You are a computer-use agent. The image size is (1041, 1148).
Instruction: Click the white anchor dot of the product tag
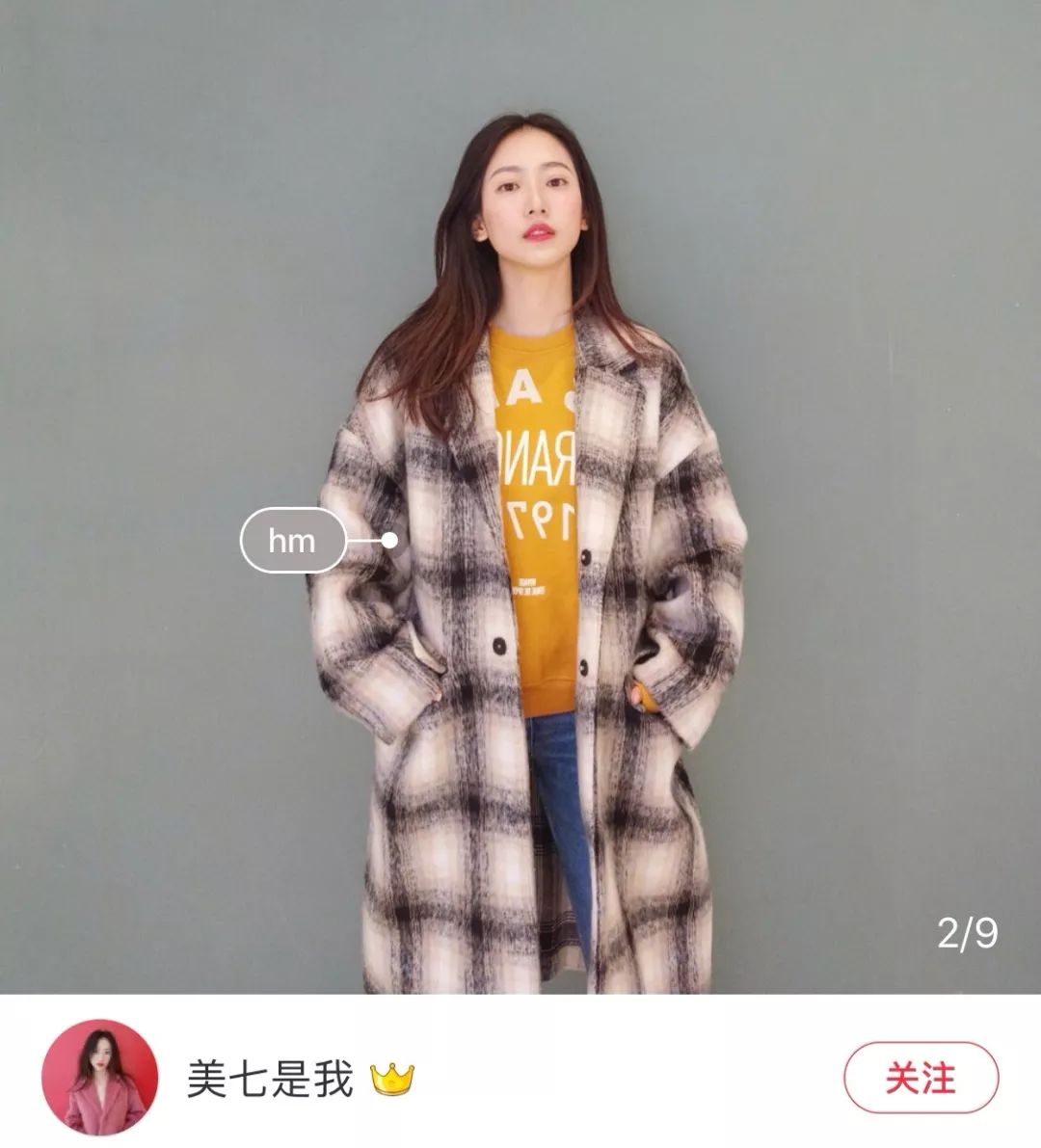(x=389, y=540)
